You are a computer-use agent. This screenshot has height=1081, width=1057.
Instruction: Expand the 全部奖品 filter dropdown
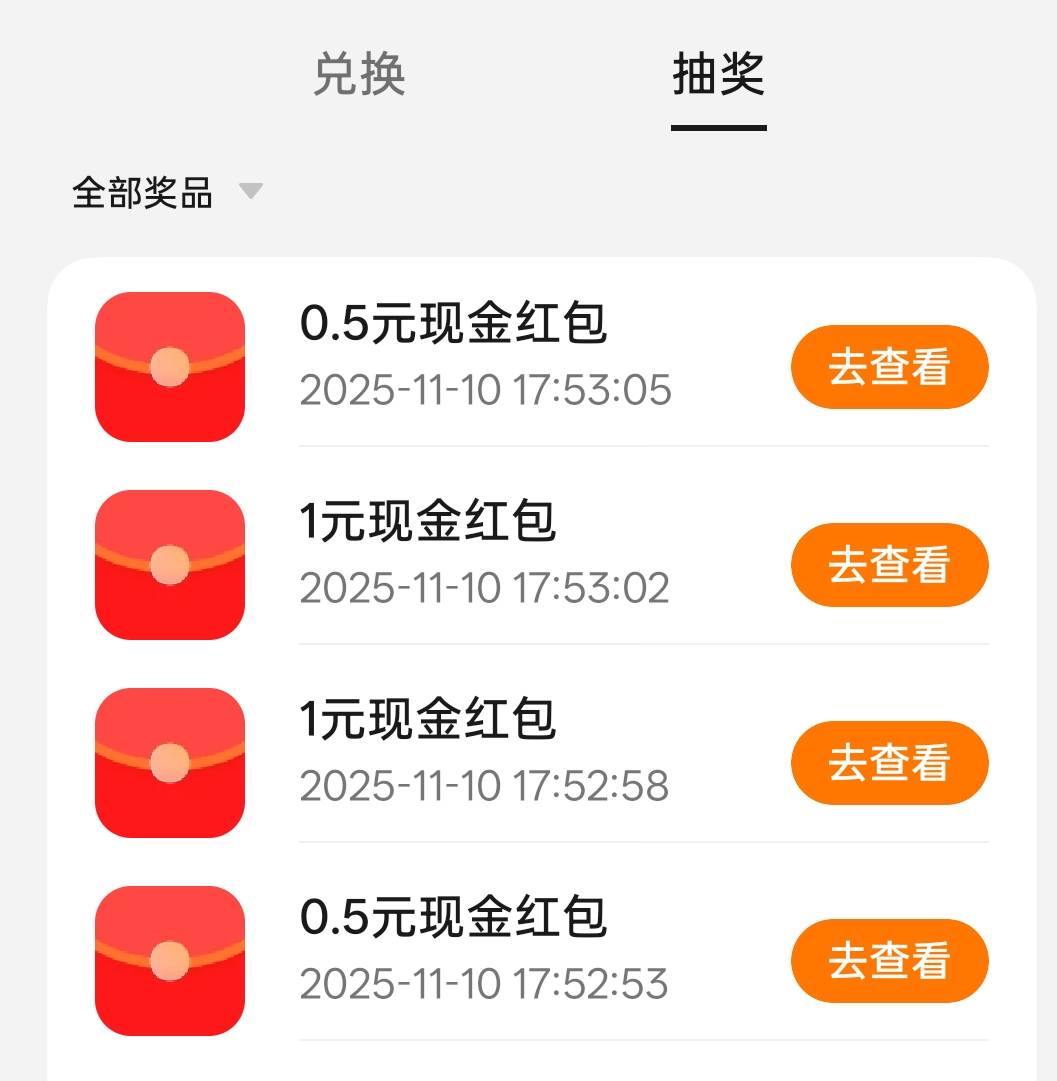pos(167,192)
